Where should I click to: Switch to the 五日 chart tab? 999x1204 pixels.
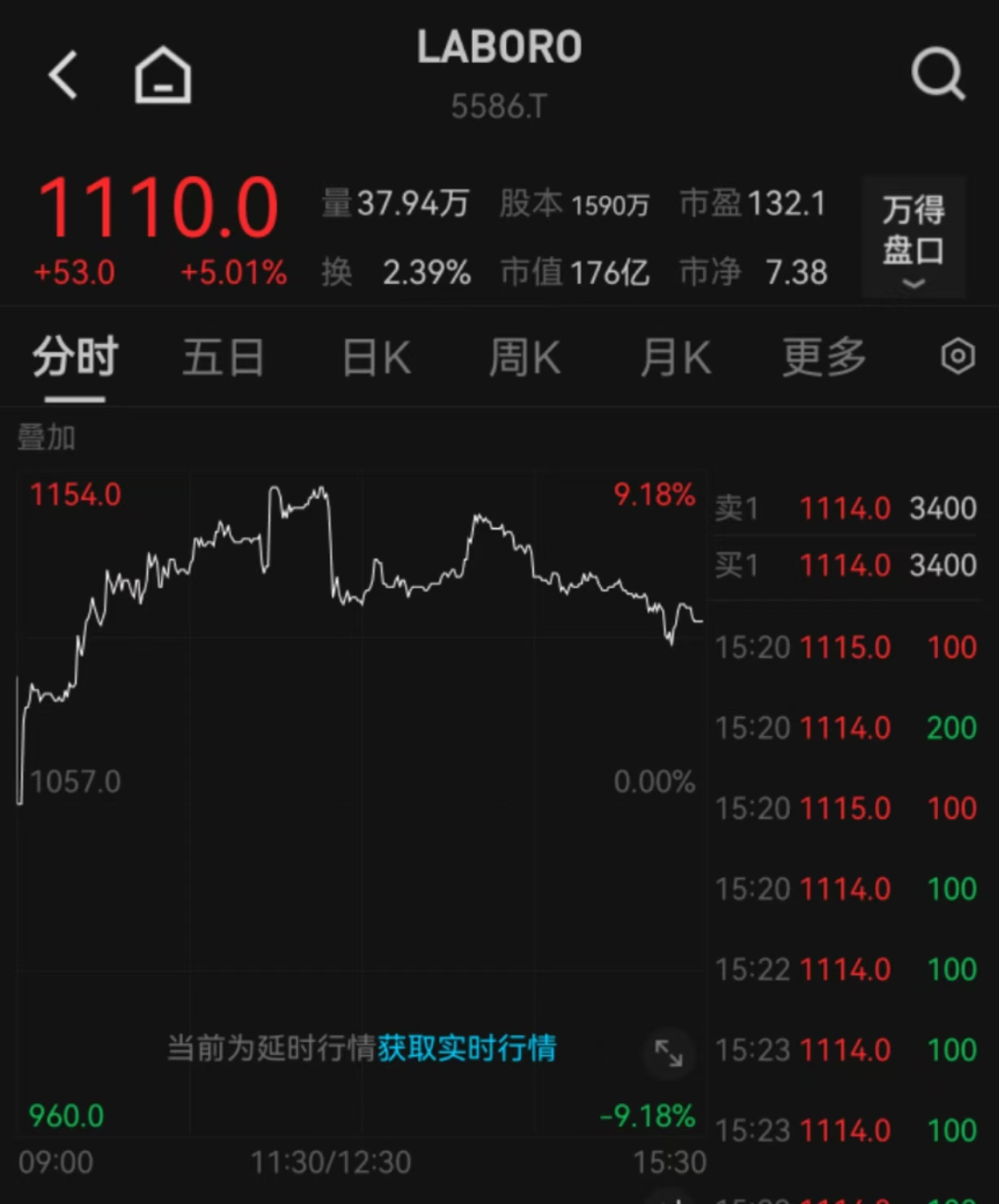coord(223,358)
